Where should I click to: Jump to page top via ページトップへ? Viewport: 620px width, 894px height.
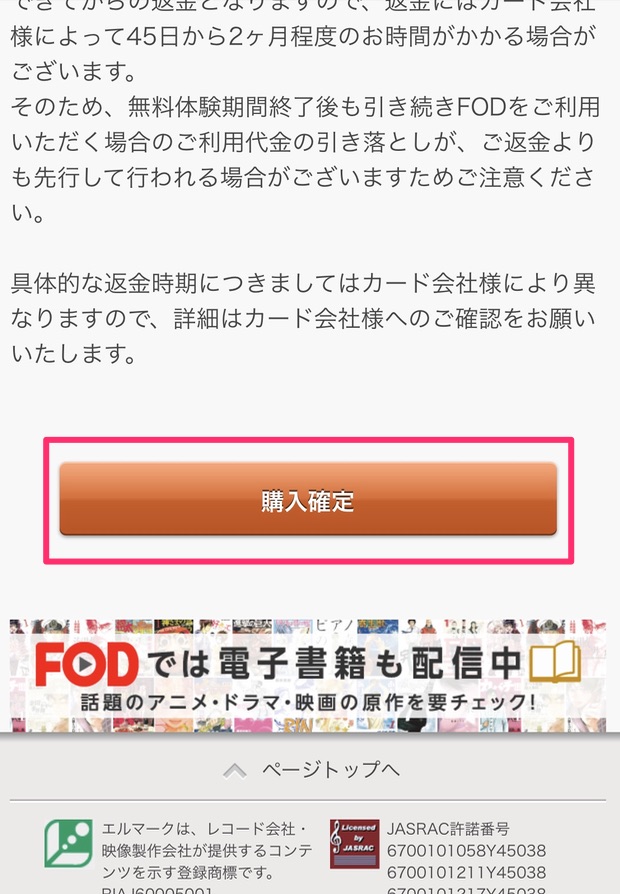310,769
